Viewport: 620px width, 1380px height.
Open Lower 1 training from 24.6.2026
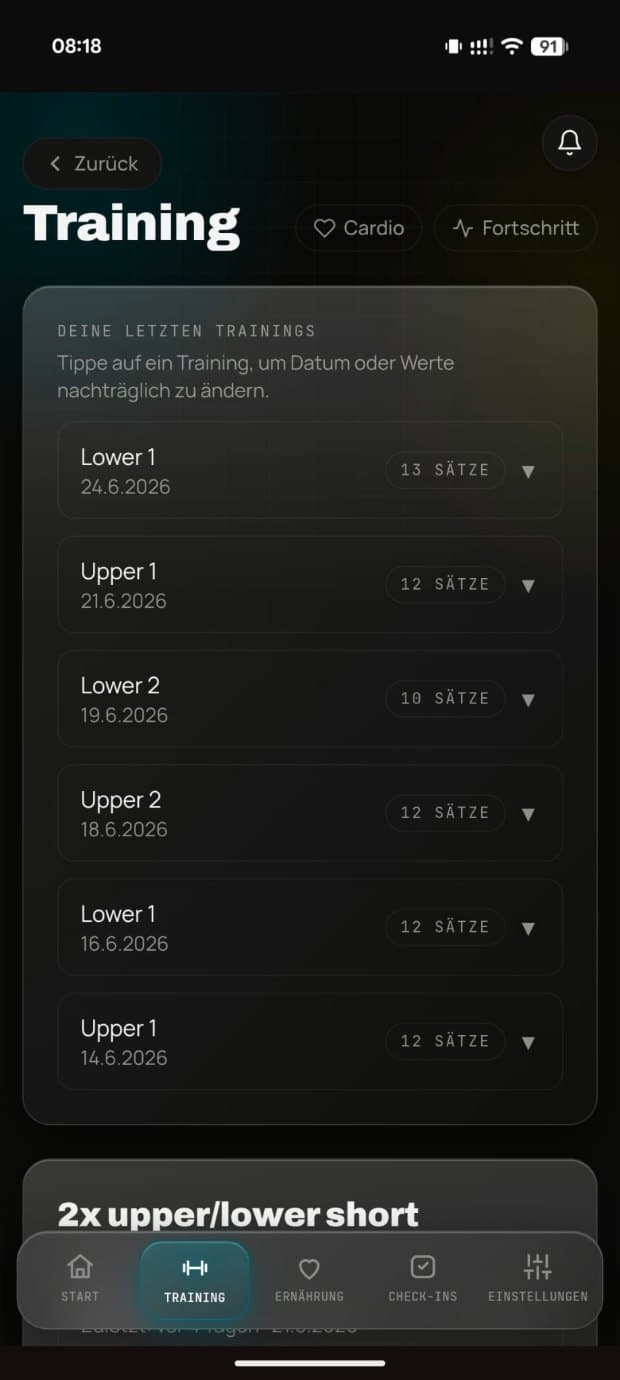coord(310,470)
